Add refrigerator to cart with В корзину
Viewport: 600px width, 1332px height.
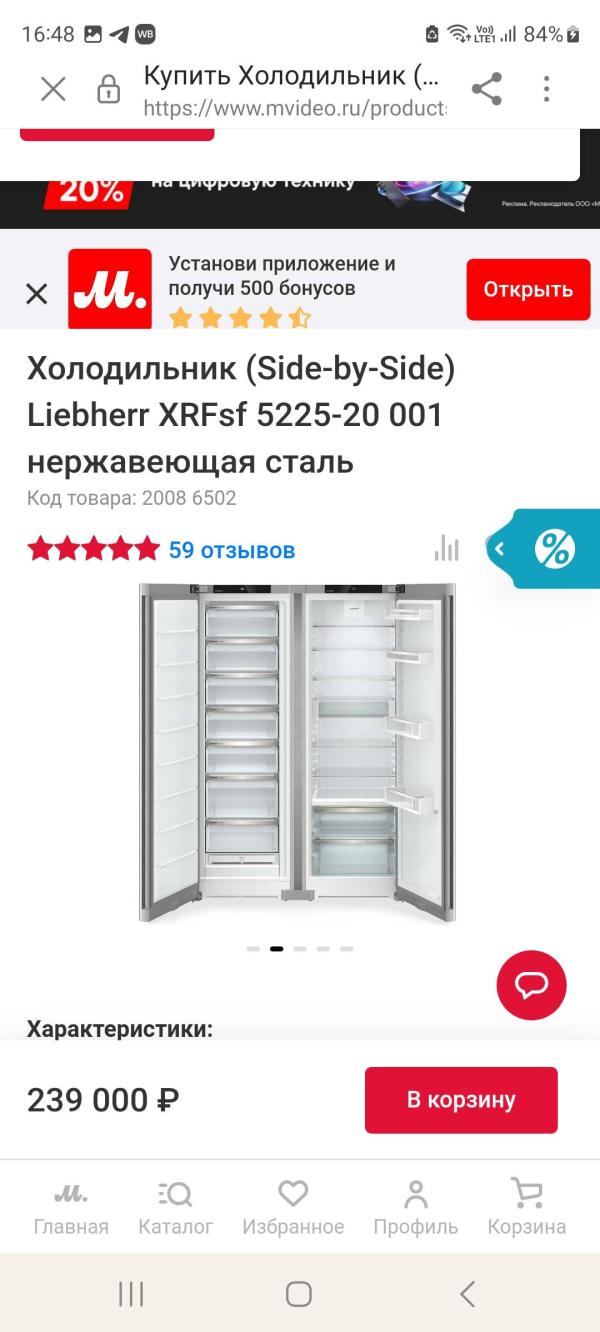[460, 1100]
